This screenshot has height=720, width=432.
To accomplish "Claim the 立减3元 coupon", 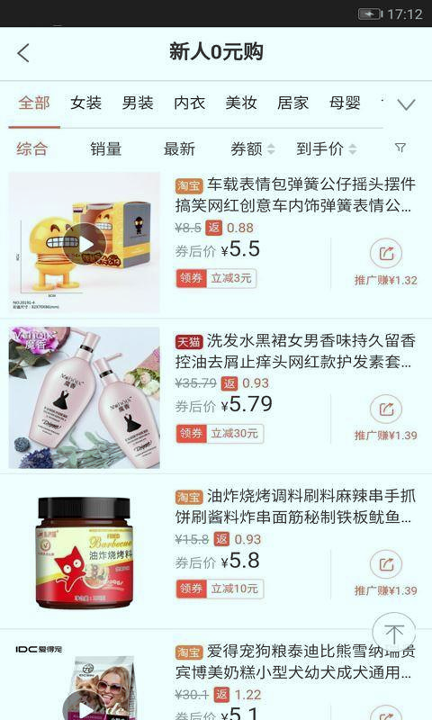I will (x=216, y=278).
